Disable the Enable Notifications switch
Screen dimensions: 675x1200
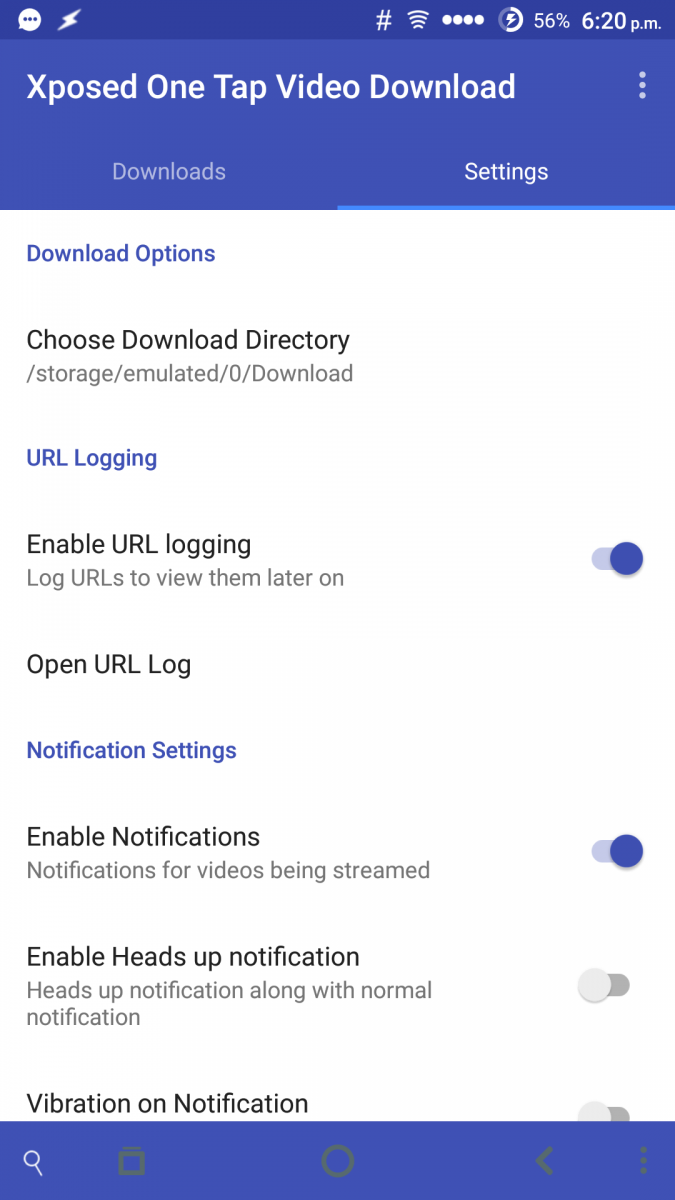point(616,851)
